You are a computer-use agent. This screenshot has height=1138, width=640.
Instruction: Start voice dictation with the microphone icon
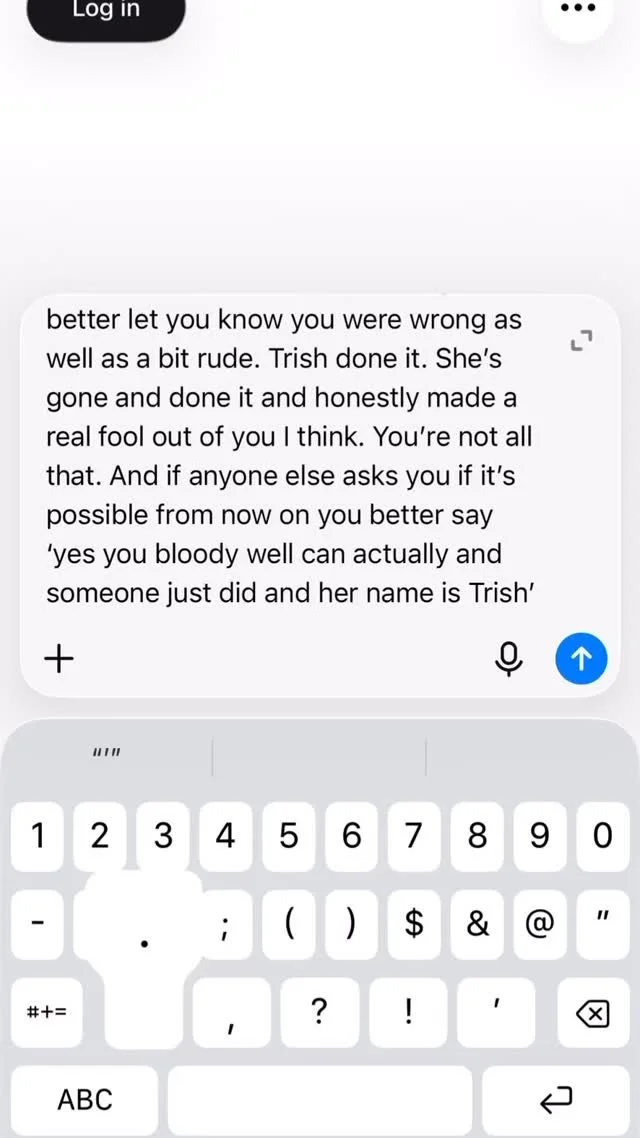click(x=510, y=658)
